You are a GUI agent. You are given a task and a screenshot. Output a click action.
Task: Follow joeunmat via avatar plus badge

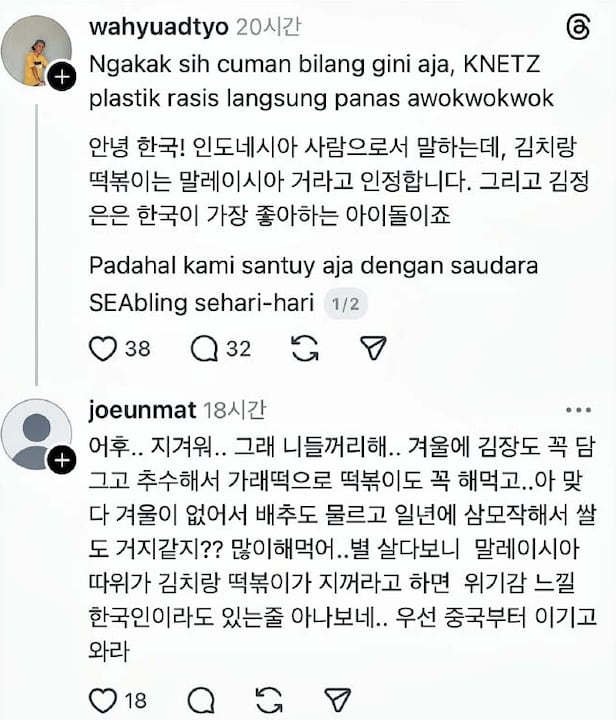click(61, 460)
